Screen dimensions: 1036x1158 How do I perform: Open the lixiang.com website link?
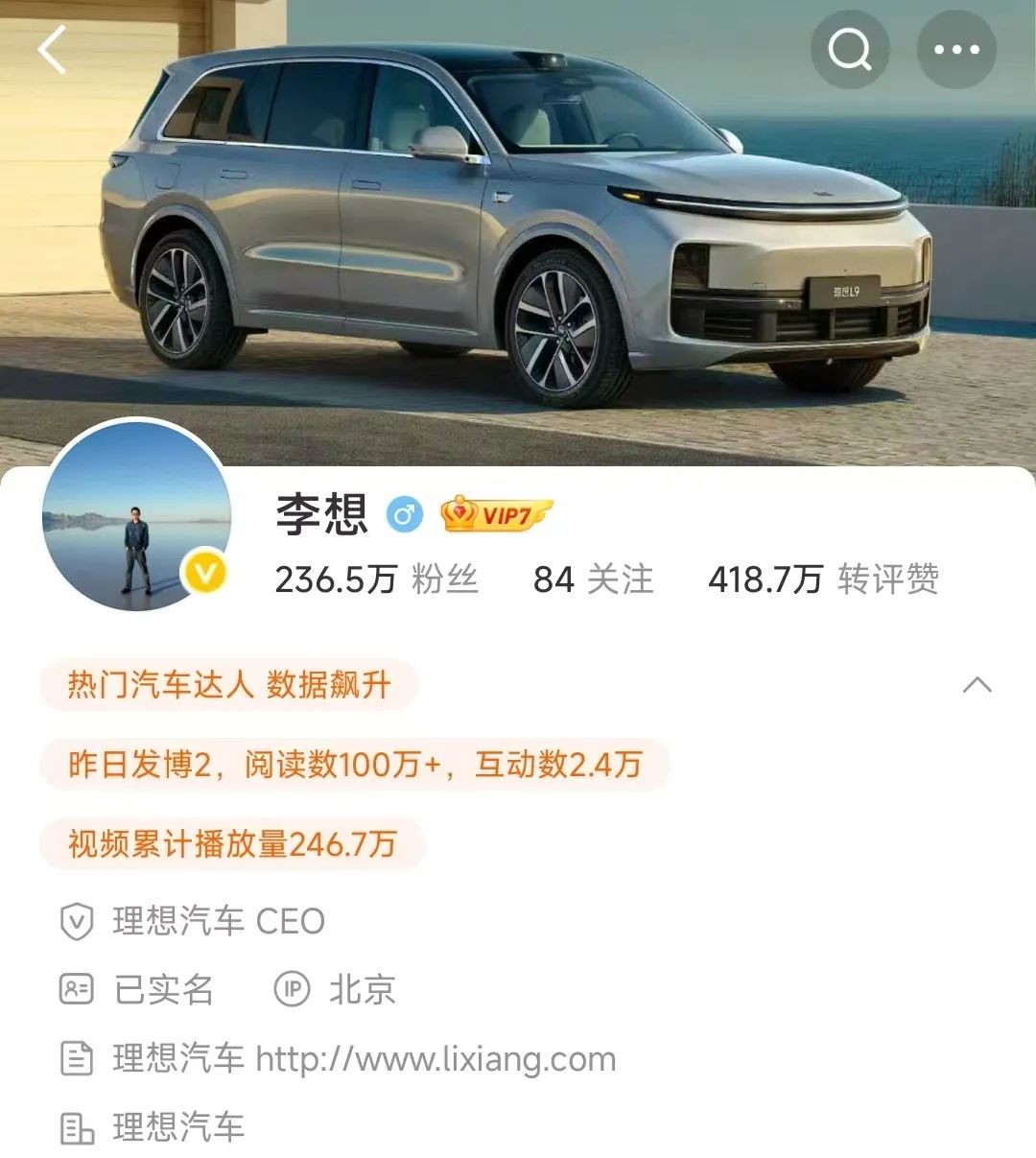tap(436, 1059)
